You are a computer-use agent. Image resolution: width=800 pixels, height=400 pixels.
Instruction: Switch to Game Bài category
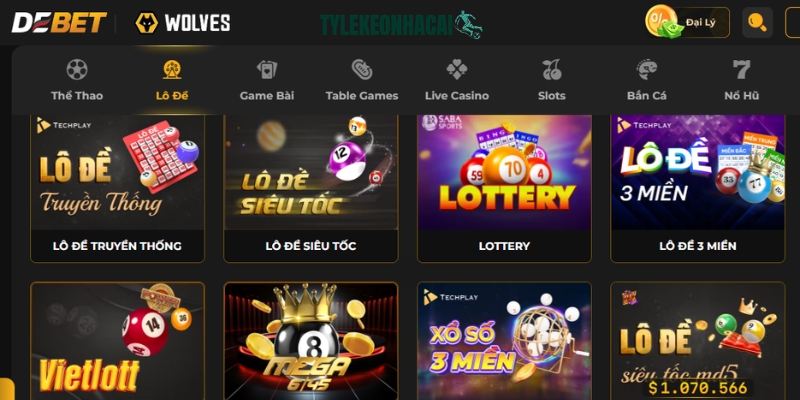[267, 80]
